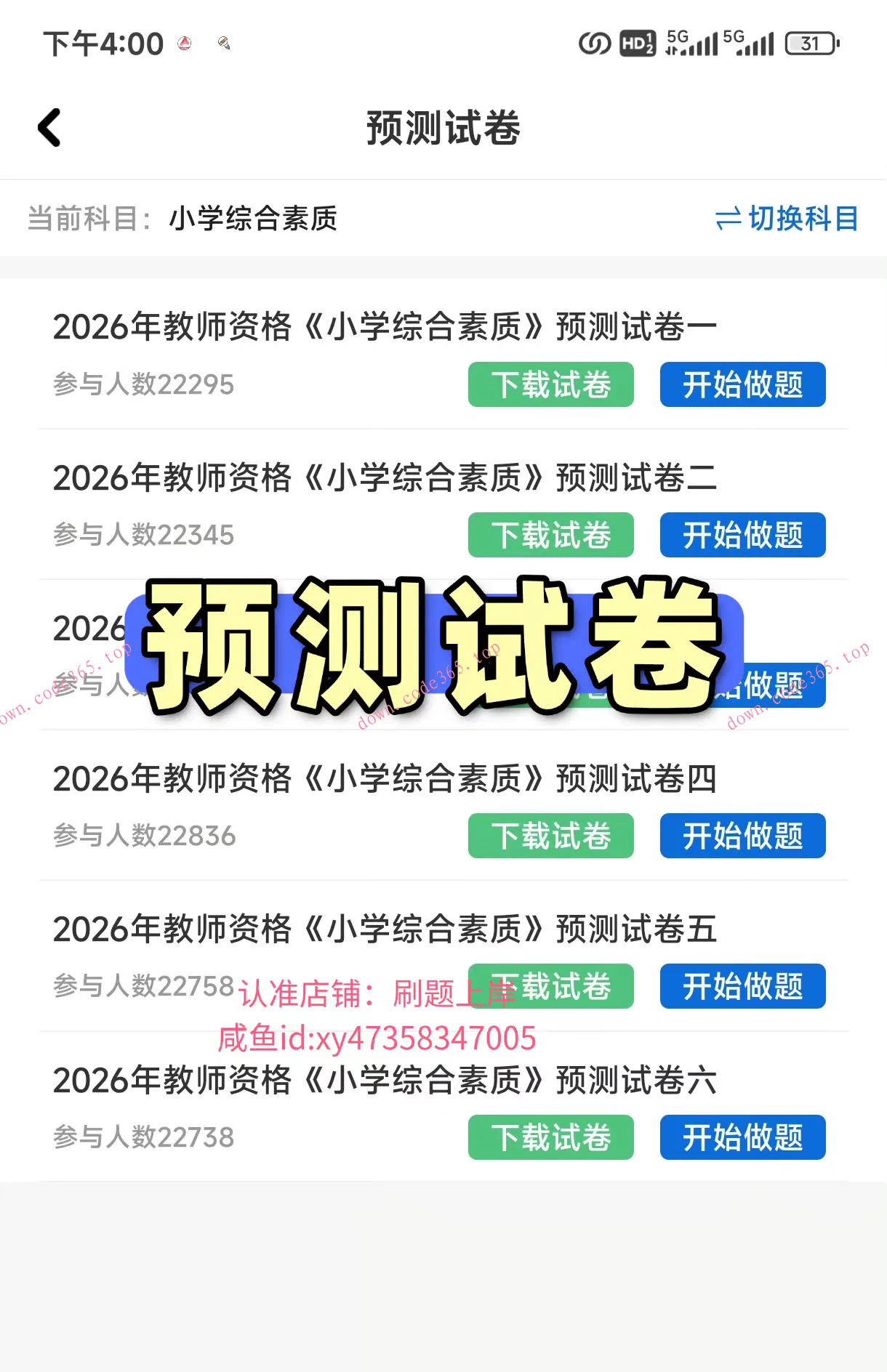Tap 下载试卷 for 预测试卷二
This screenshot has height=1372, width=887.
(550, 535)
